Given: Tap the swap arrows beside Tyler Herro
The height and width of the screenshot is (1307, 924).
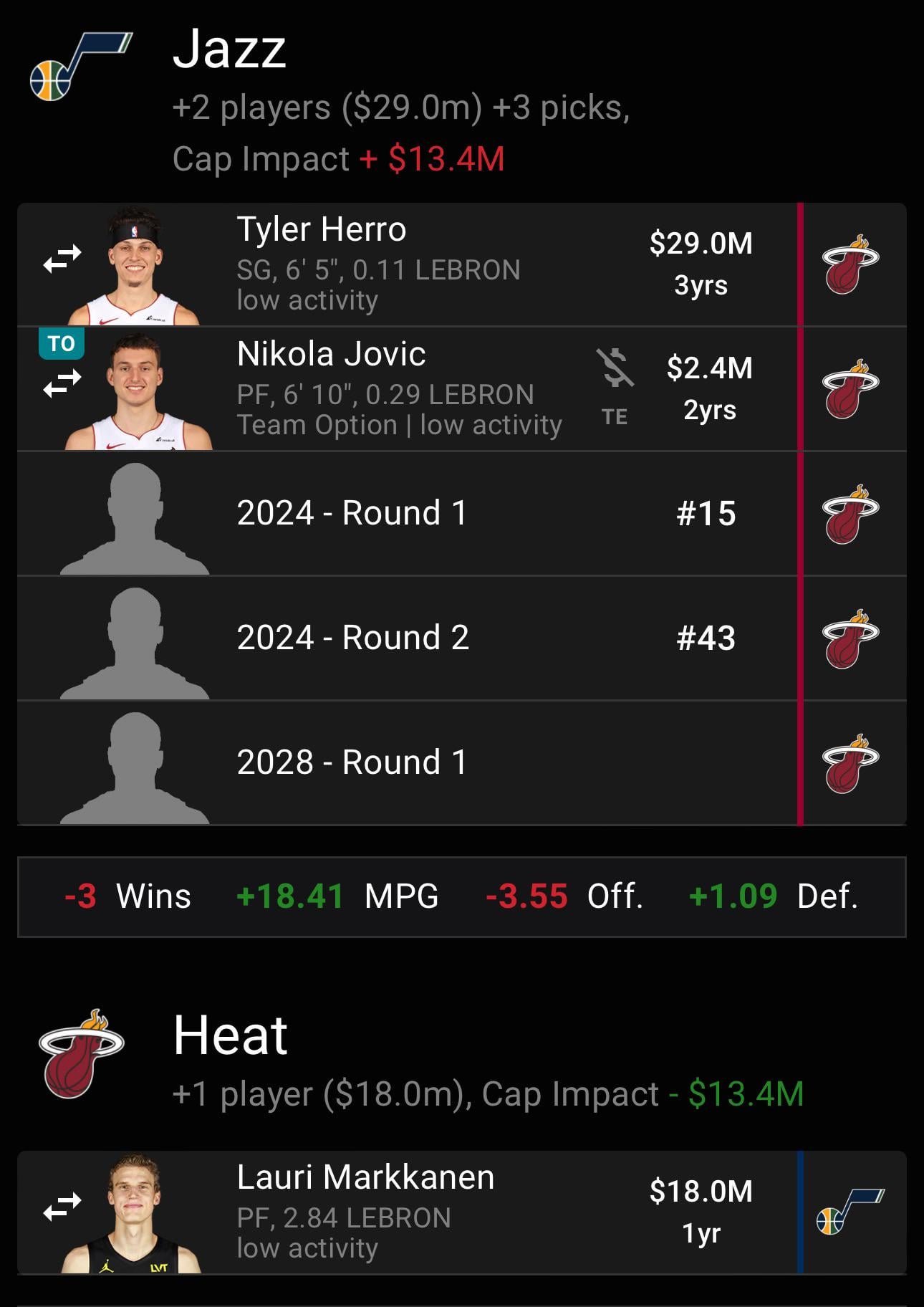Looking at the screenshot, I should coord(62,259).
